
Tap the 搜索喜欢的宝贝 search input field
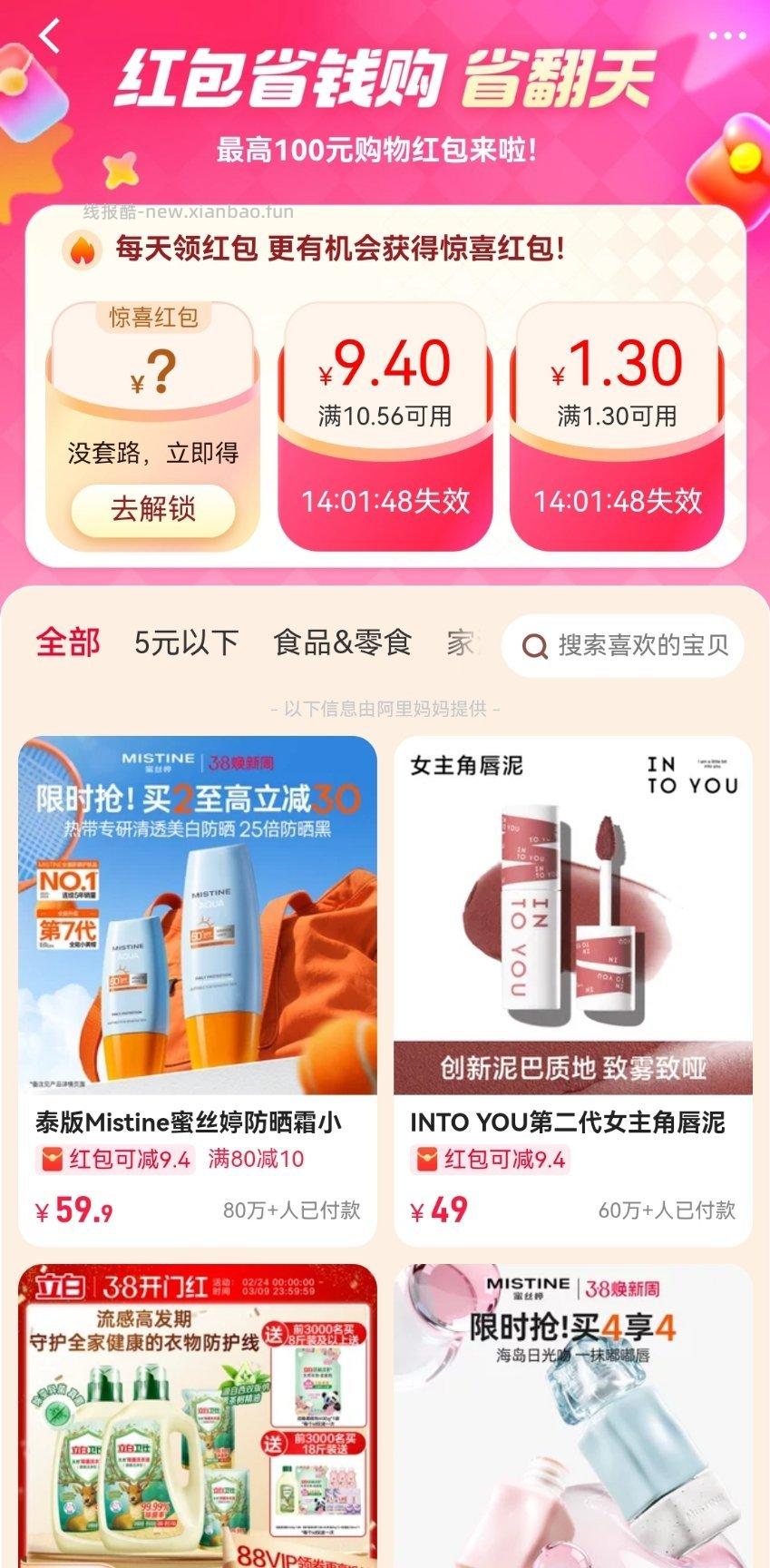click(x=635, y=643)
